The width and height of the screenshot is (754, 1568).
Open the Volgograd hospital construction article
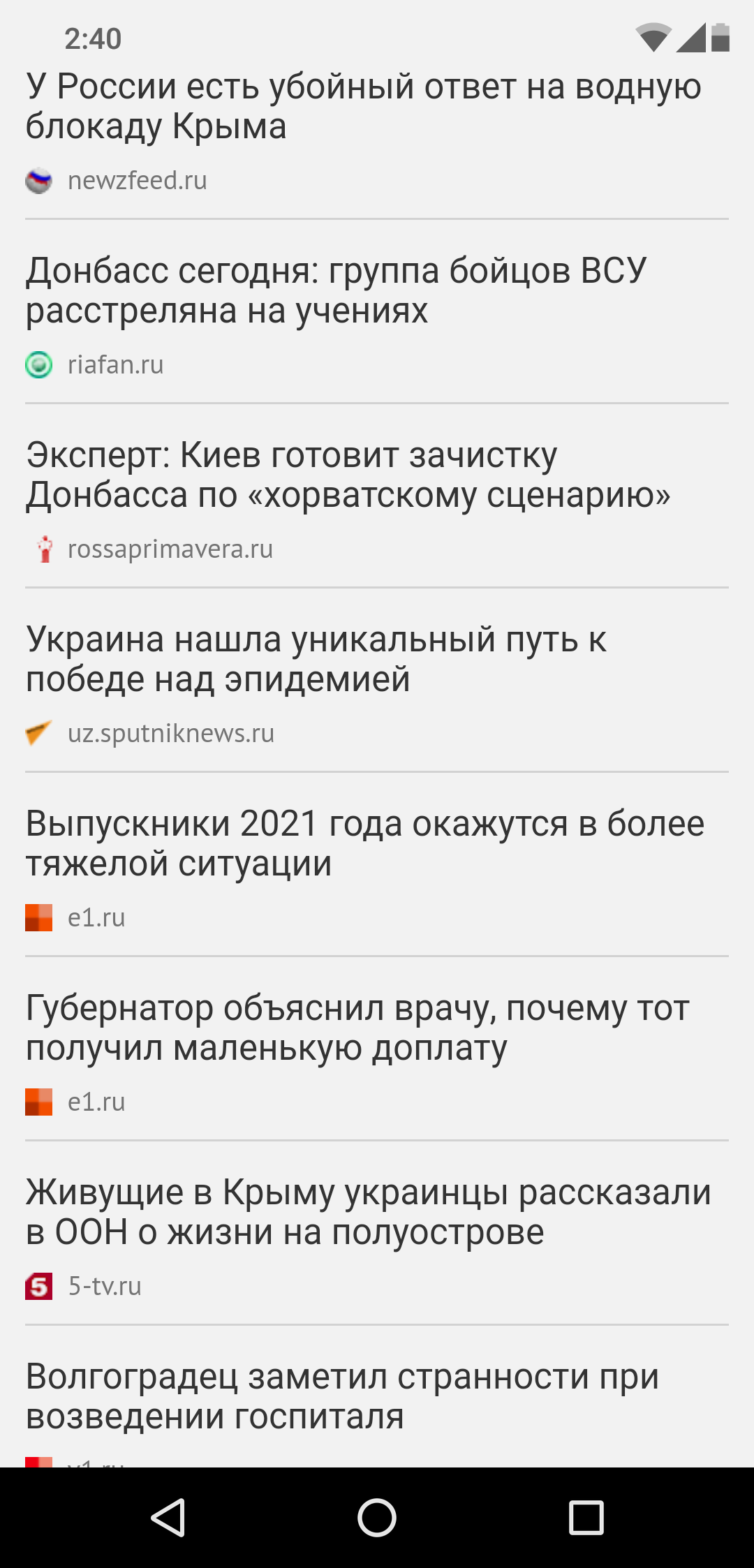(342, 1396)
